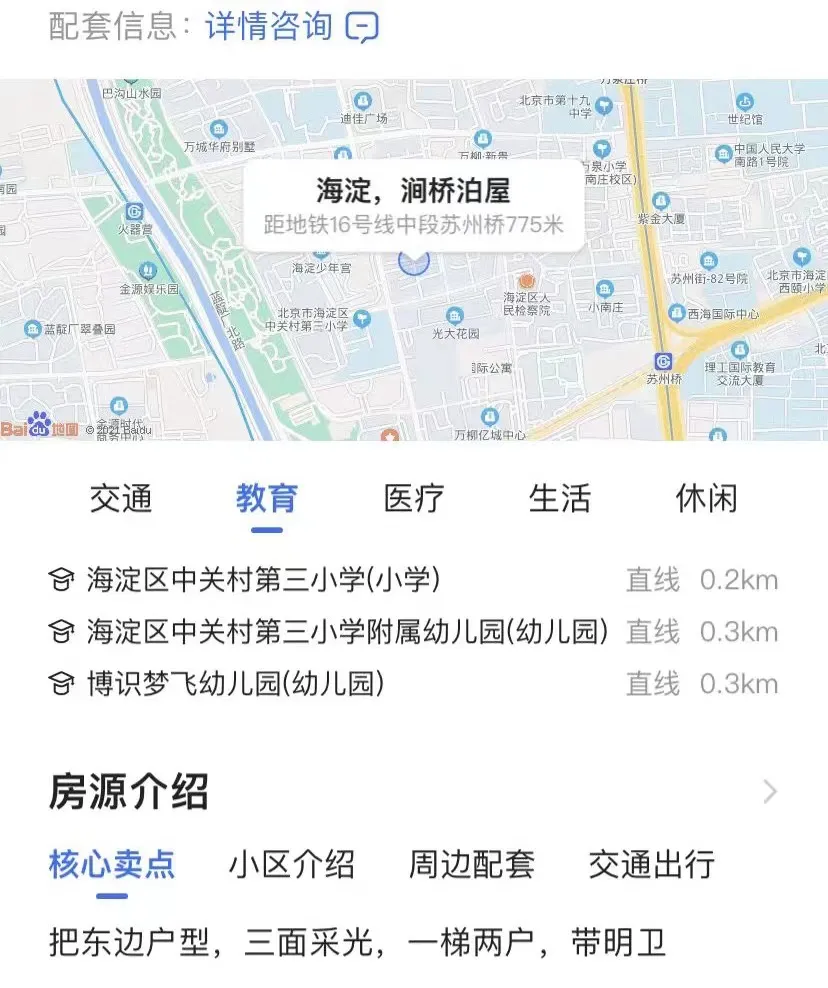The image size is (828, 988).
Task: Expand 房源介绍 with the right chevron
Action: (768, 791)
